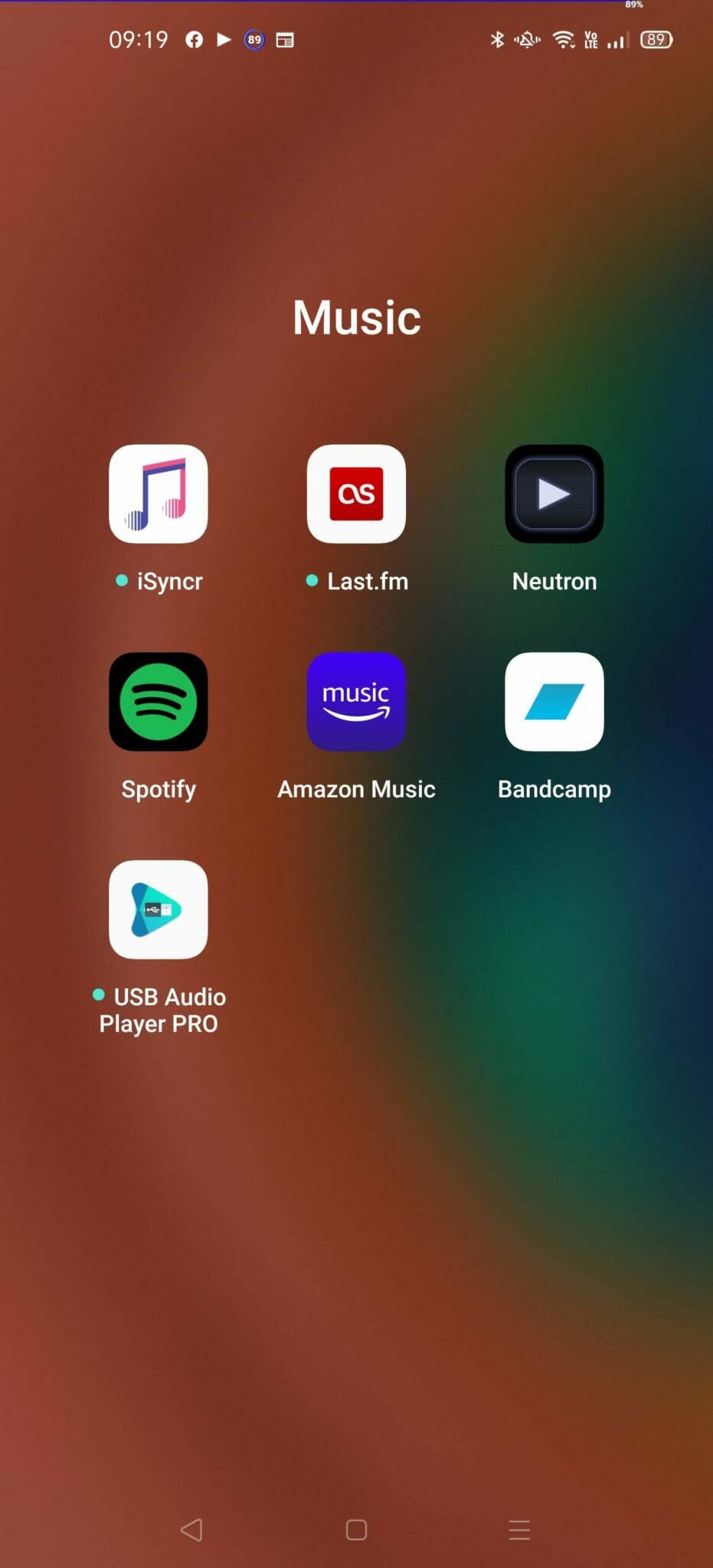The width and height of the screenshot is (713, 1568).
Task: Launch the Bandcamp app
Action: tap(554, 701)
